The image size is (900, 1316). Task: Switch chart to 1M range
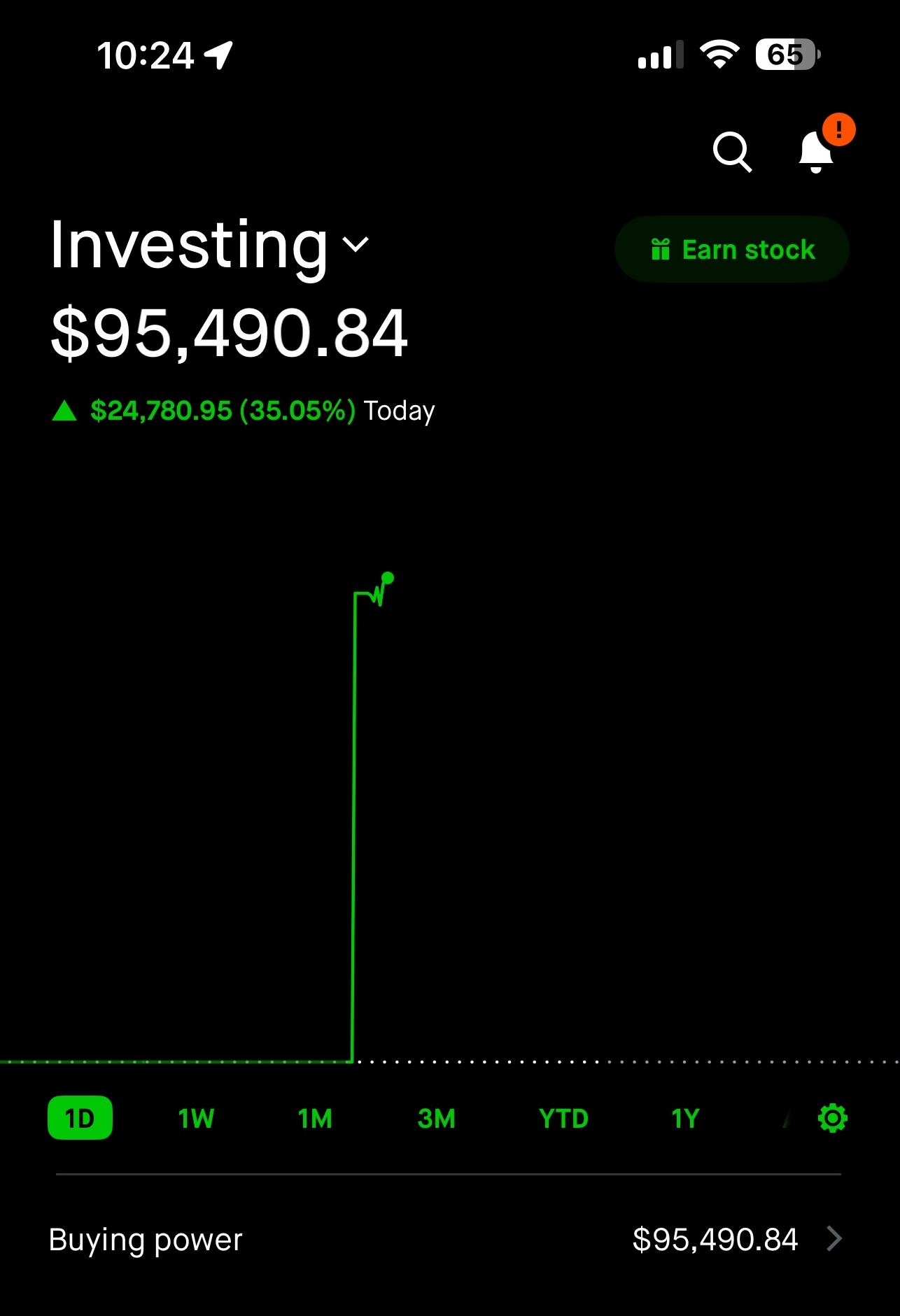(315, 1118)
